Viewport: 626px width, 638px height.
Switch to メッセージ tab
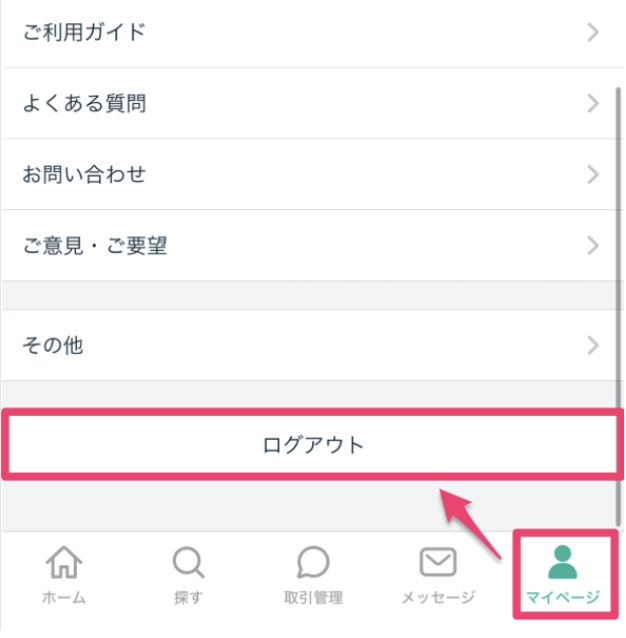tap(438, 576)
